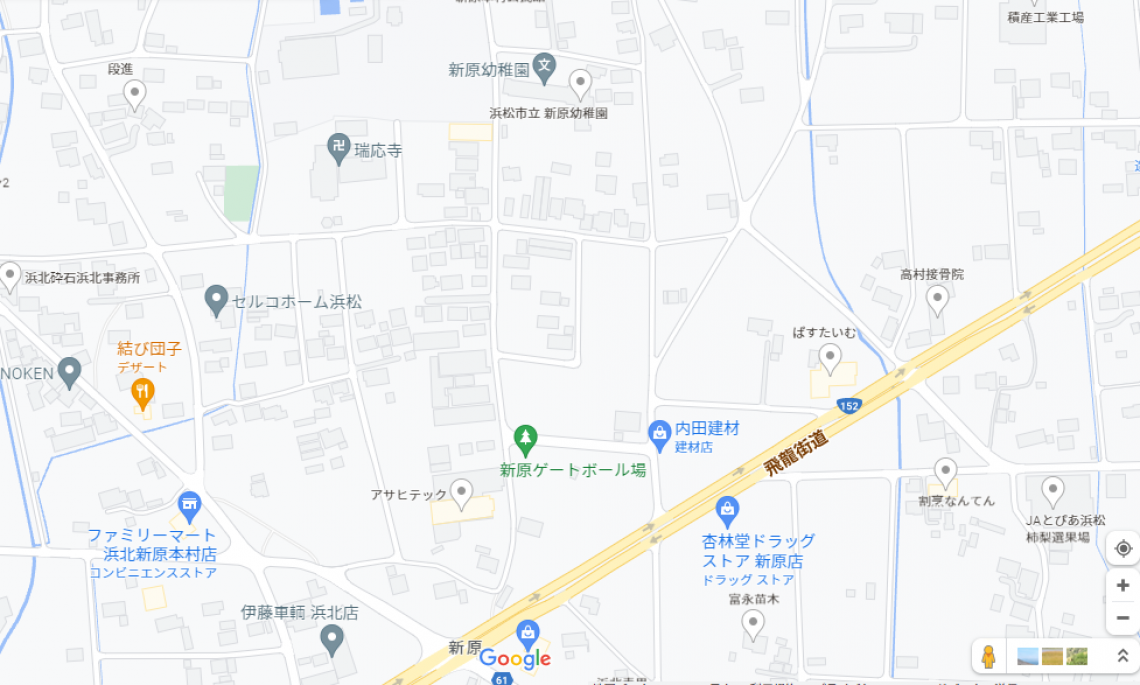Viewport: 1140px width, 685px height.
Task: Select the 富永苗木 location pin
Action: click(x=753, y=624)
